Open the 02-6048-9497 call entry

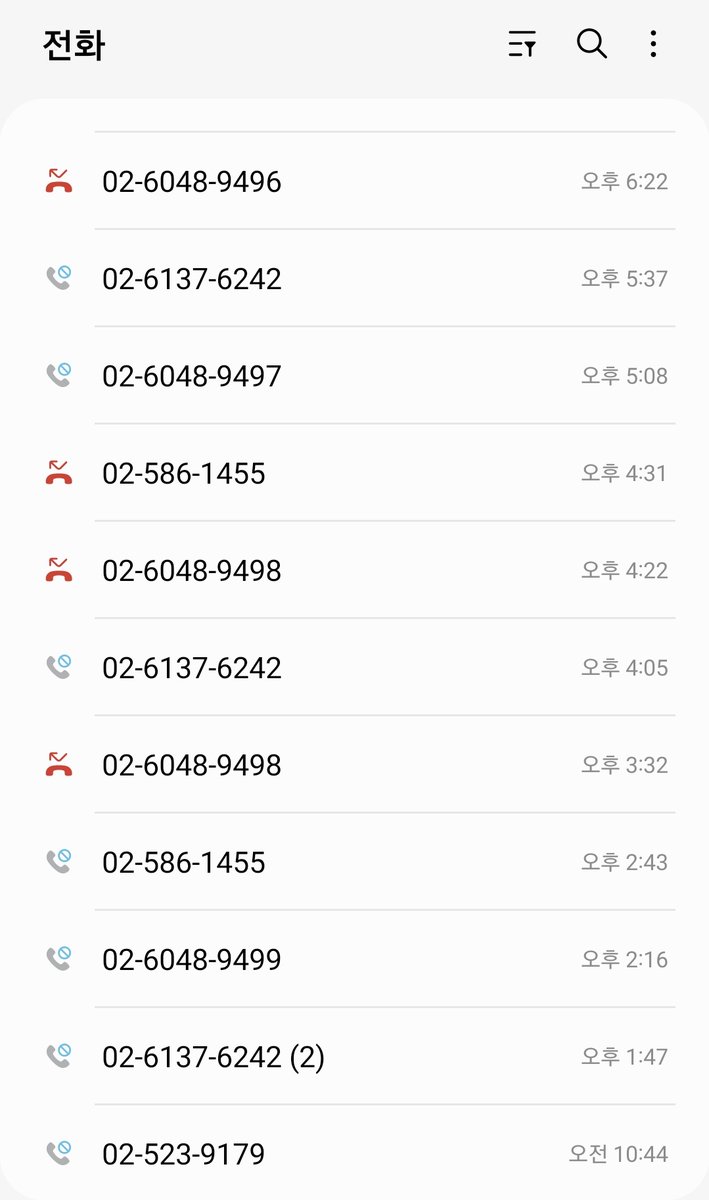354,376
